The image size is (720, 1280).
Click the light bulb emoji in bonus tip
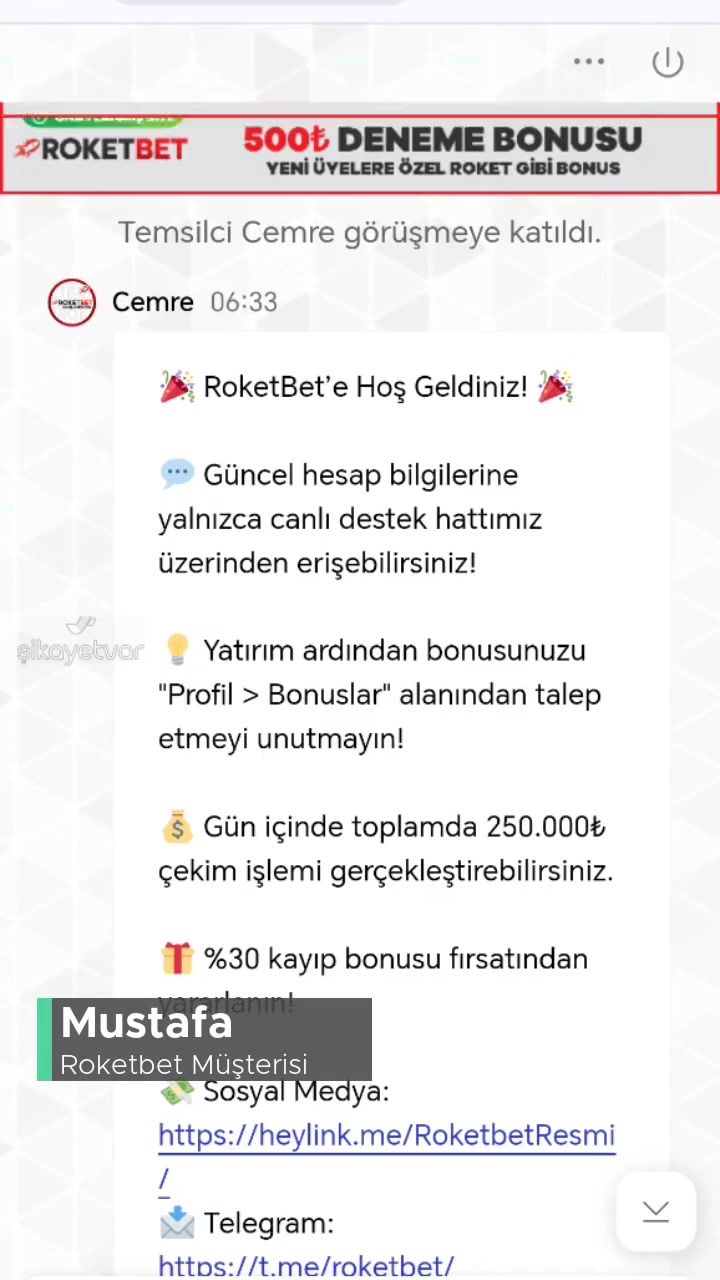click(177, 650)
